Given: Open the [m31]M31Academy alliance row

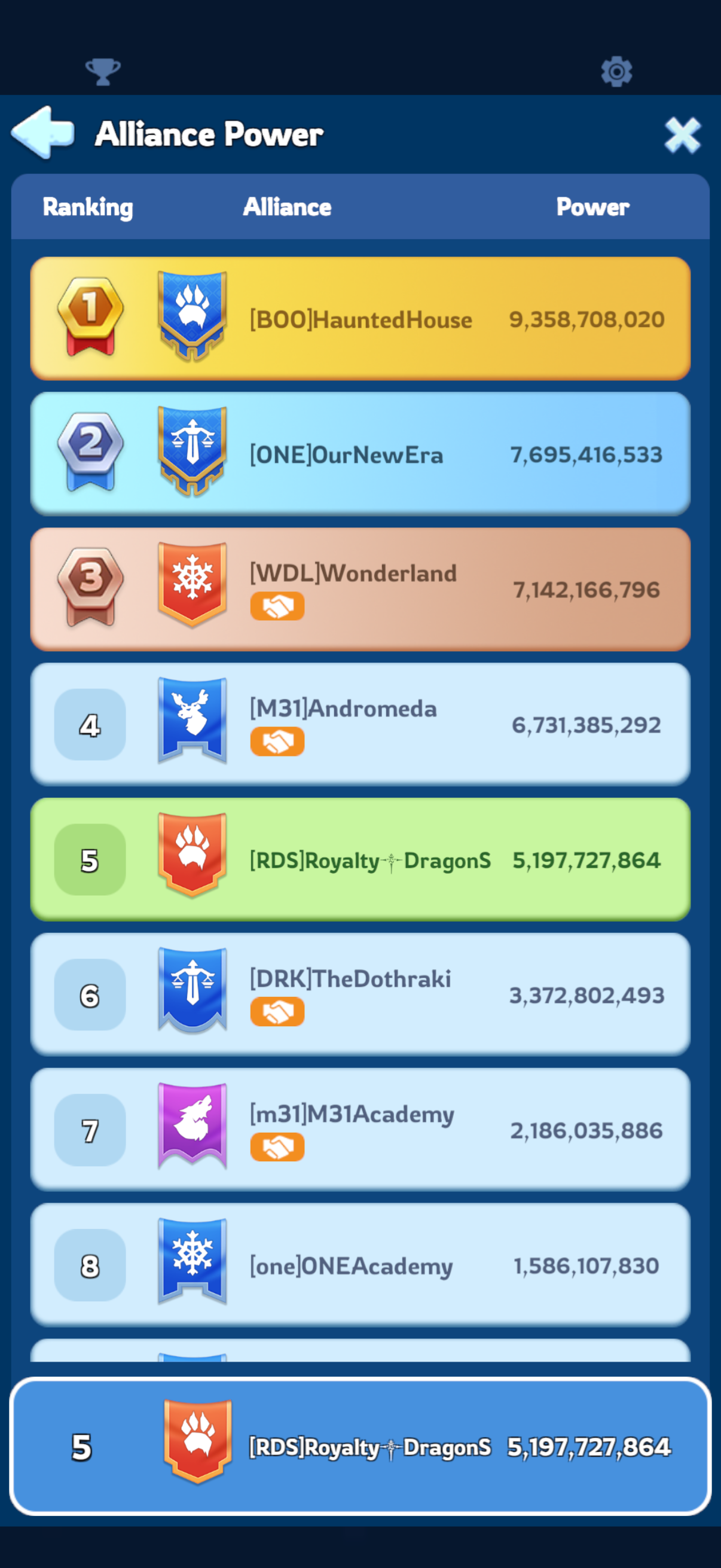Looking at the screenshot, I should (360, 1130).
